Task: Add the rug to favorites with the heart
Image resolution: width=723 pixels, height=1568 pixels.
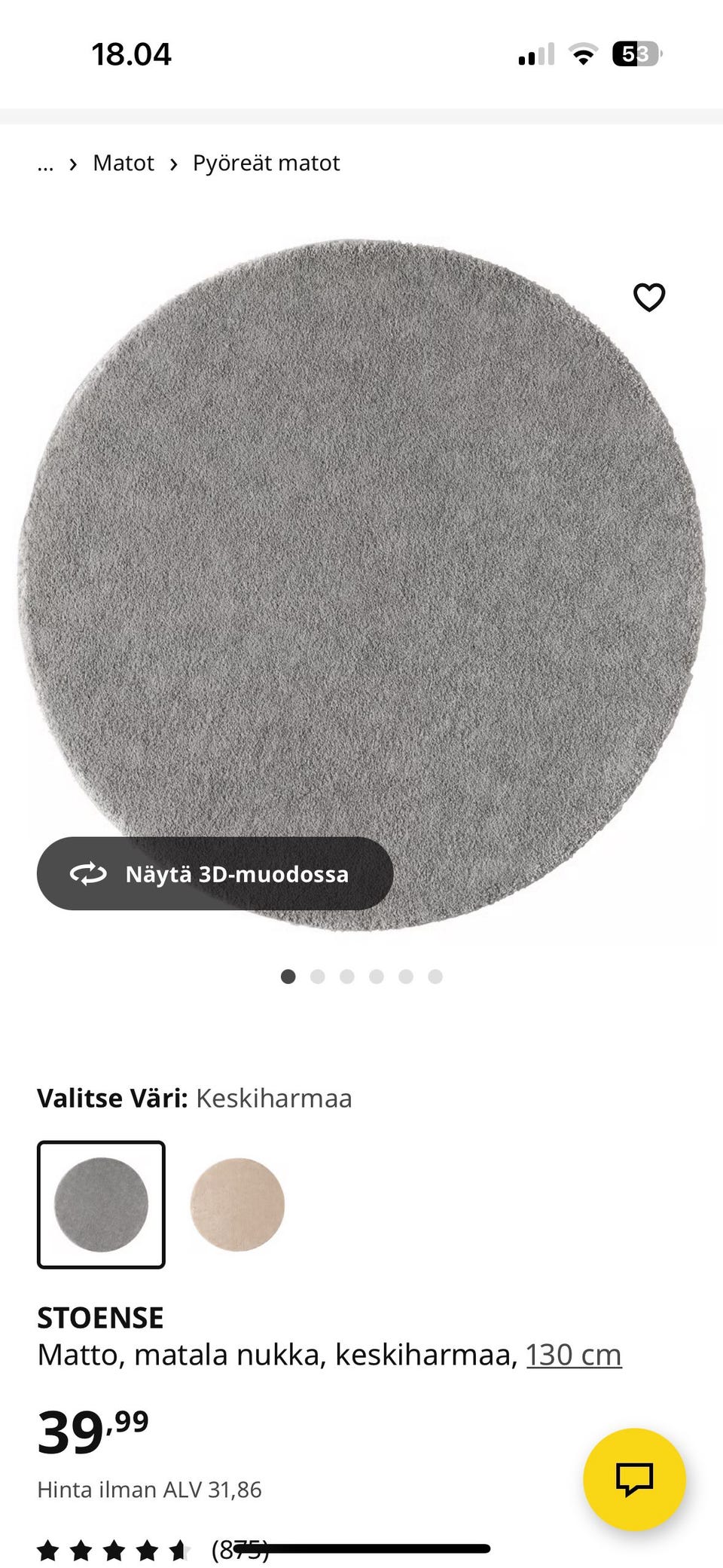Action: 650,297
